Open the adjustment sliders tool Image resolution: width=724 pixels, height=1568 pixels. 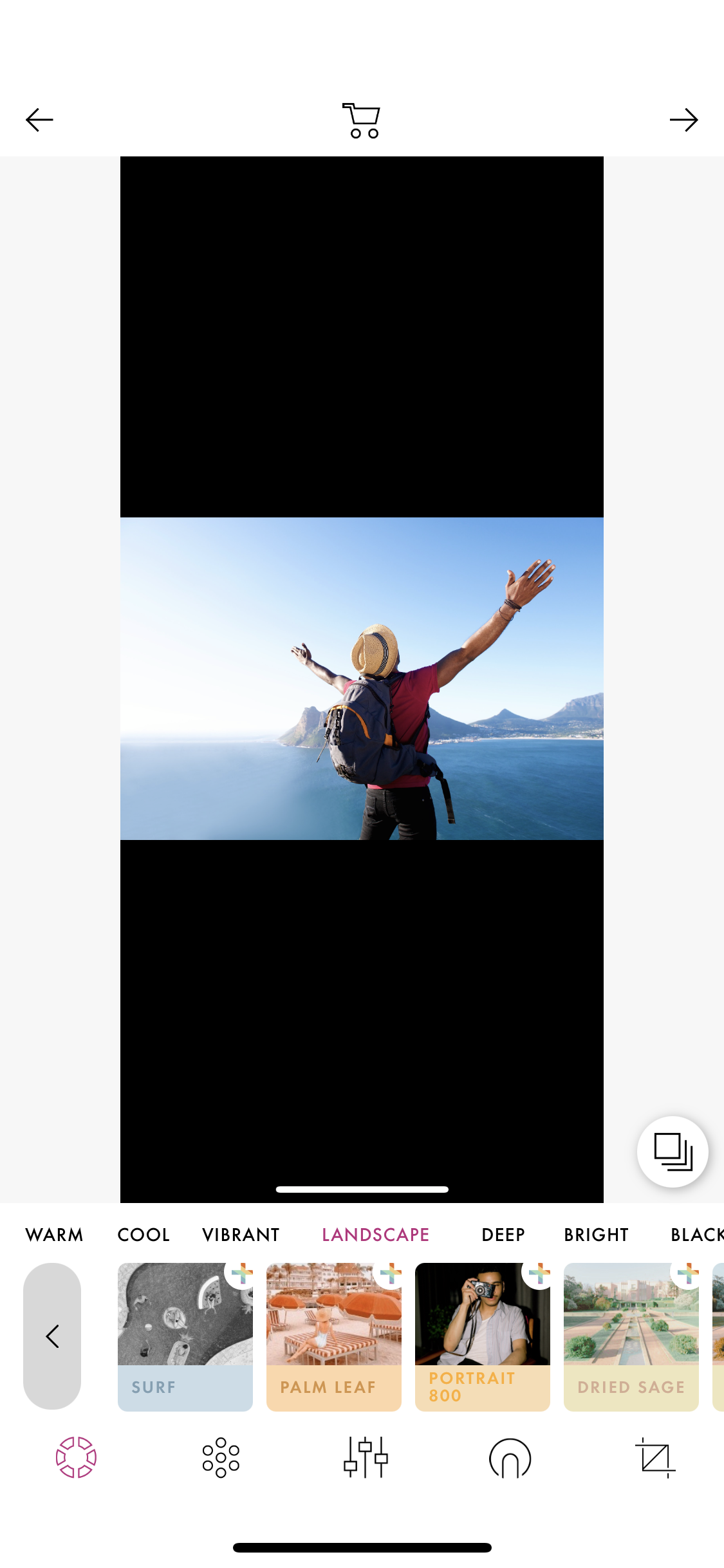pos(366,1457)
